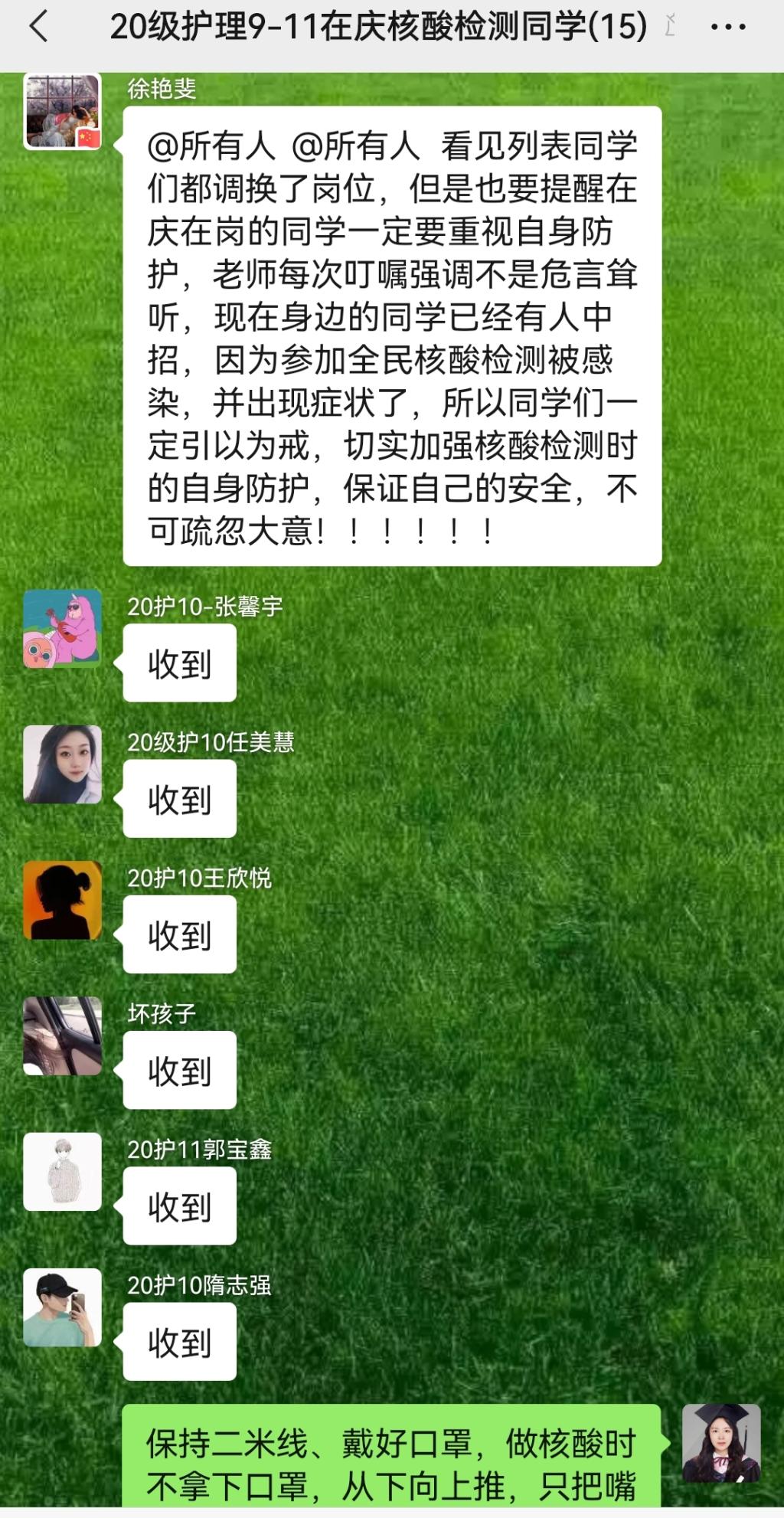Open my own graduation-photo avatar

[721, 1443]
